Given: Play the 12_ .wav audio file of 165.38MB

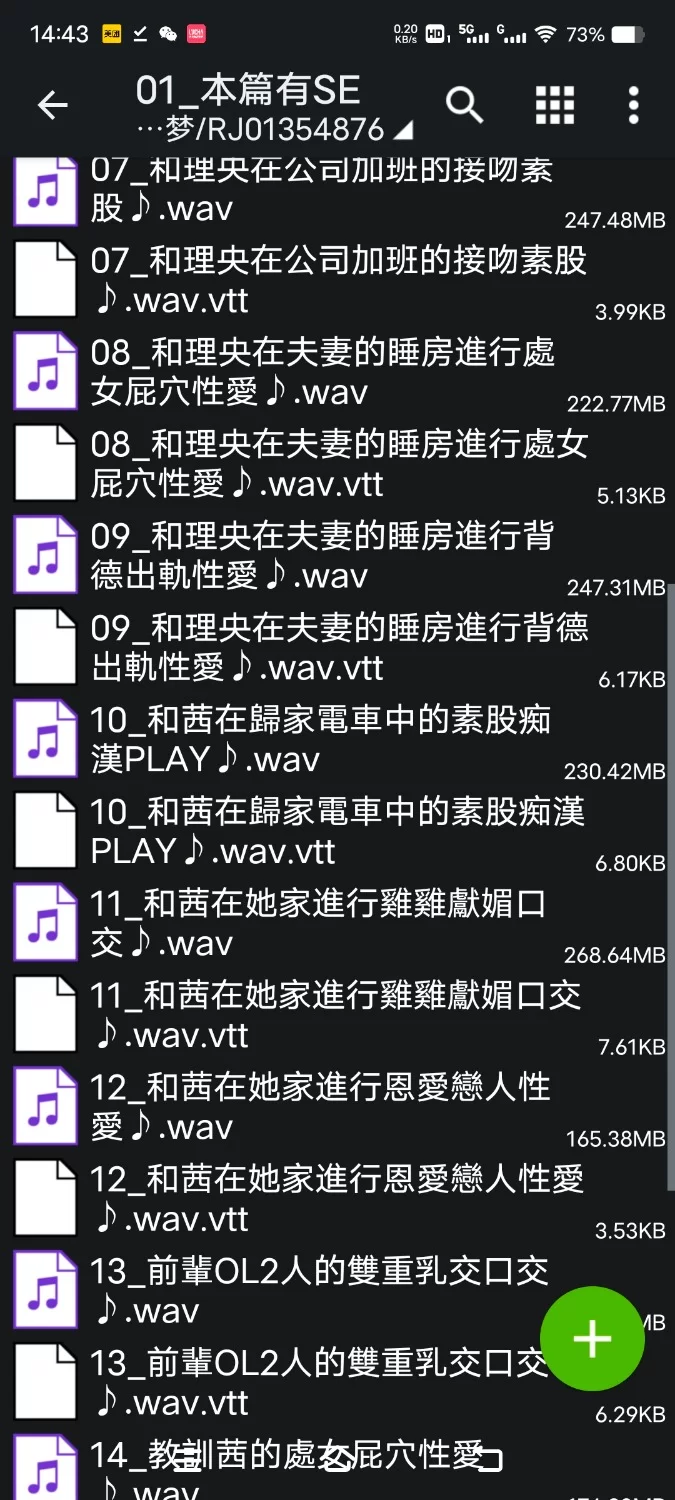Looking at the screenshot, I should pyautogui.click(x=320, y=1108).
